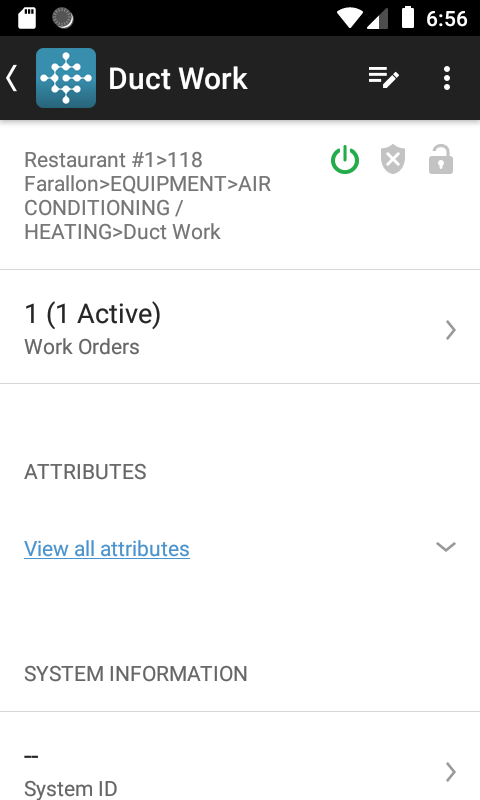Go back using the header arrow
The height and width of the screenshot is (800, 480).
coord(12,78)
